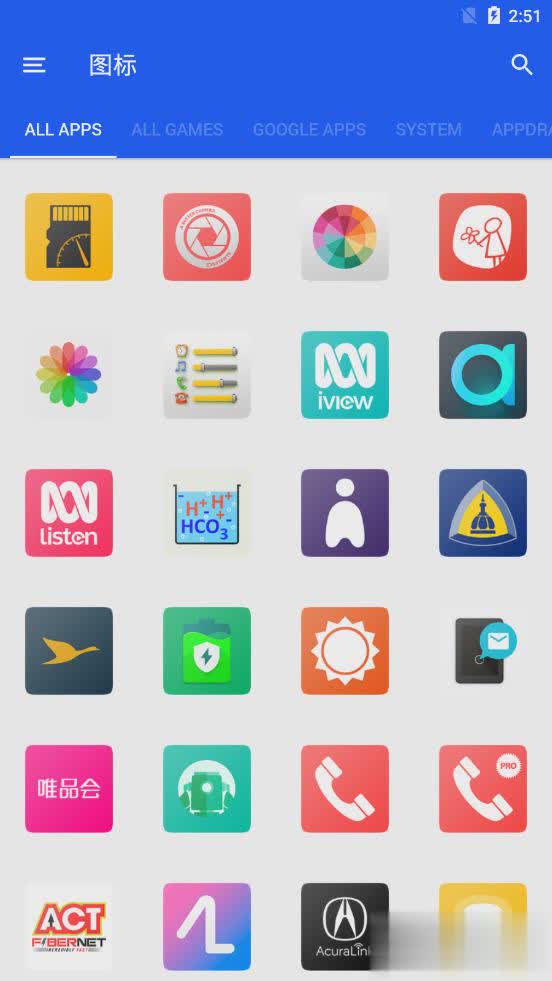The image size is (552, 981).
Task: Select the SYSTEM tab
Action: [x=429, y=130]
